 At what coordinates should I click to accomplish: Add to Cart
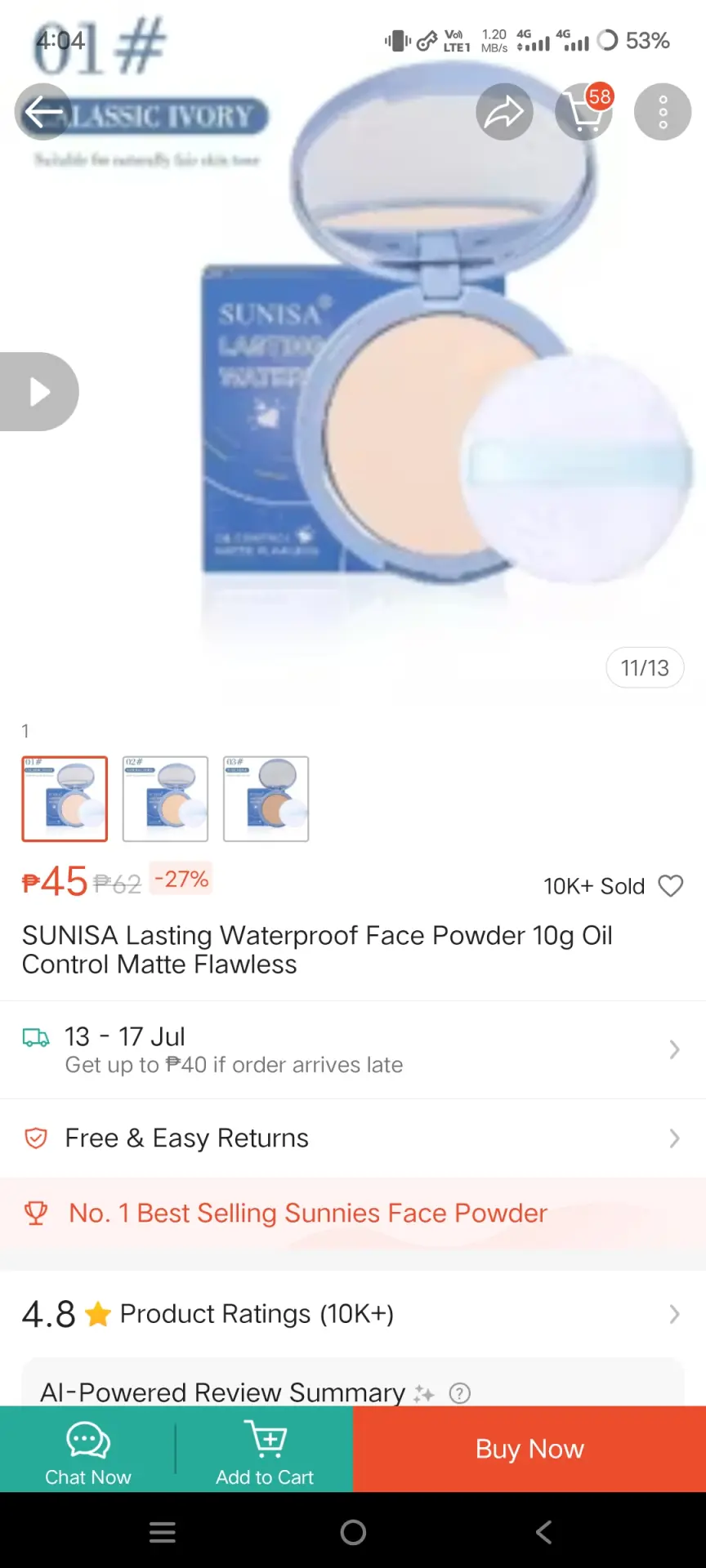(265, 1450)
